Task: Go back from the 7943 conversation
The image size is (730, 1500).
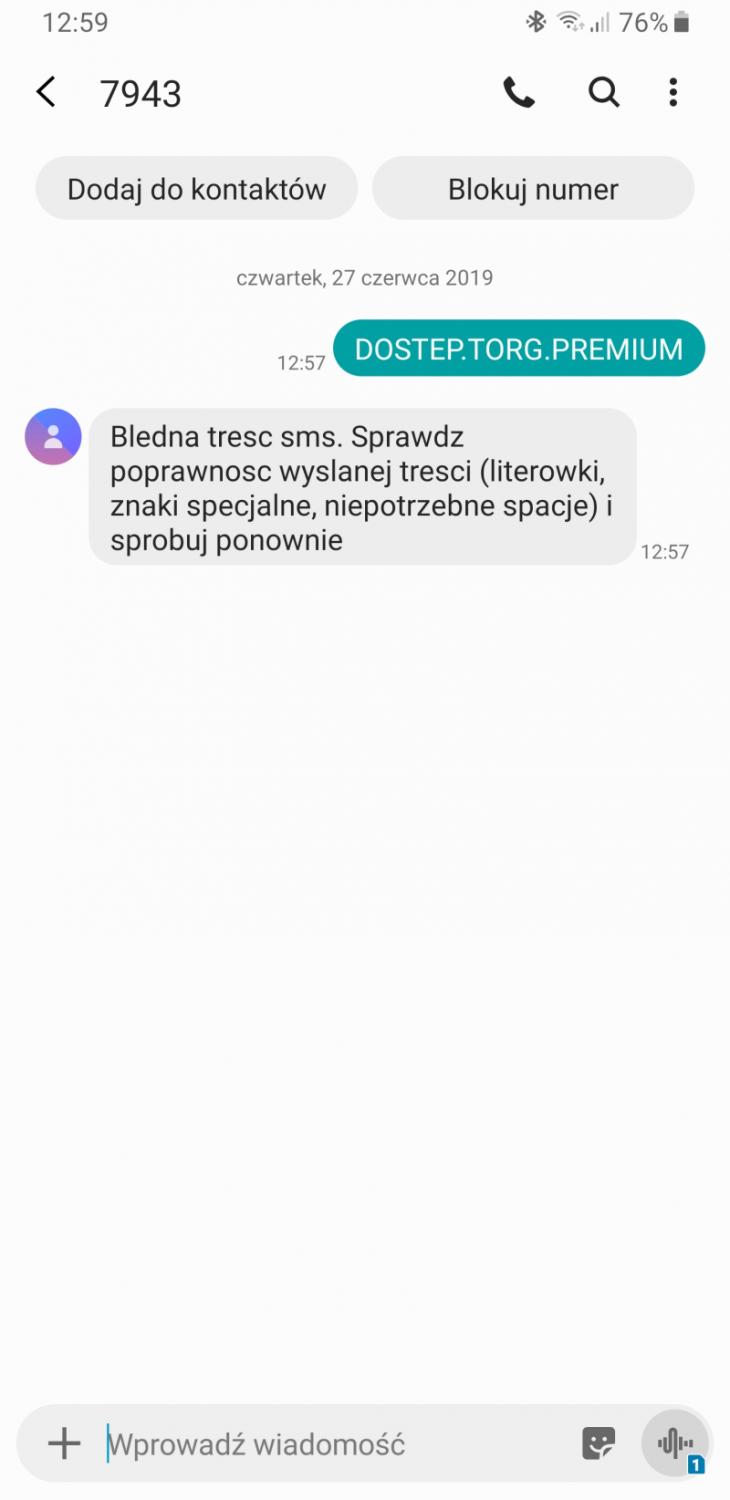Action: [46, 93]
